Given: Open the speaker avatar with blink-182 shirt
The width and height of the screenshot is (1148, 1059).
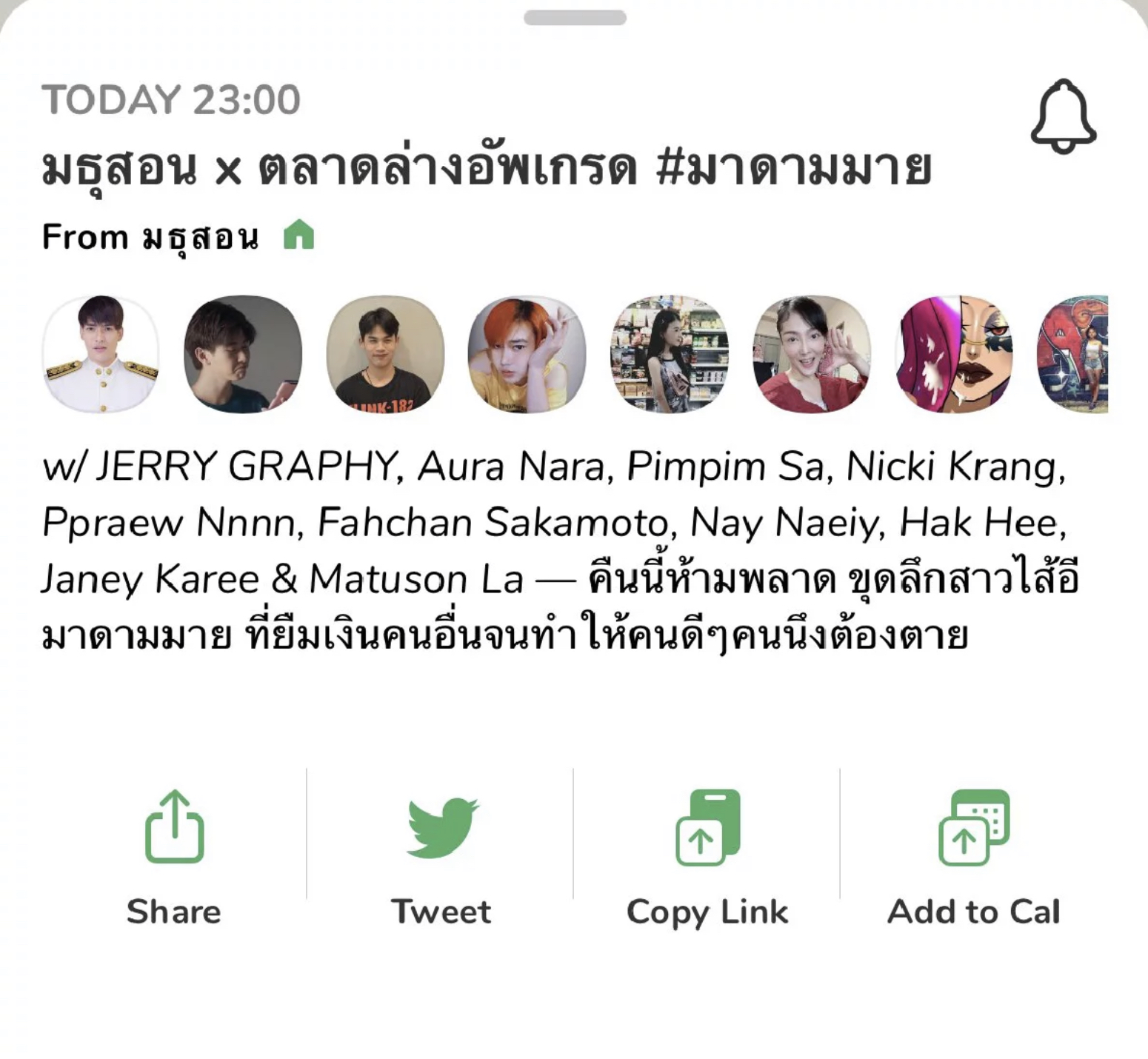Looking at the screenshot, I should [x=385, y=354].
